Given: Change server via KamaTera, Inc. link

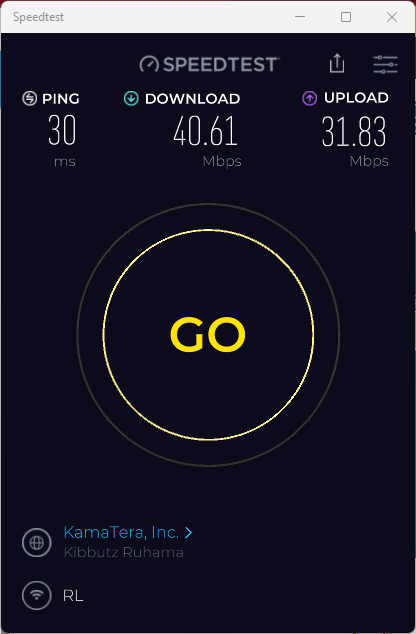Looking at the screenshot, I should pos(128,533).
